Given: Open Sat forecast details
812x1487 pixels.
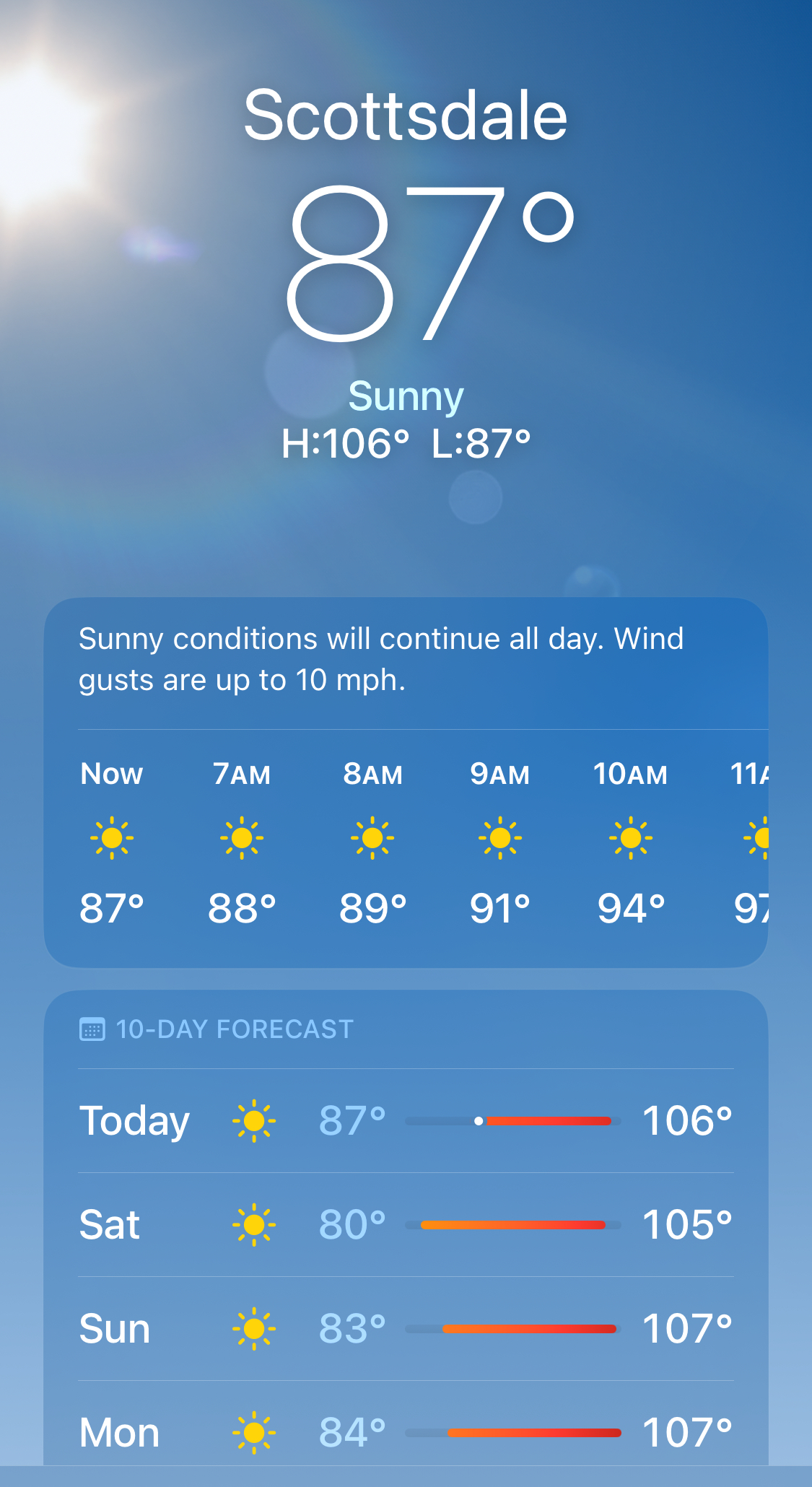Looking at the screenshot, I should 406,1225.
